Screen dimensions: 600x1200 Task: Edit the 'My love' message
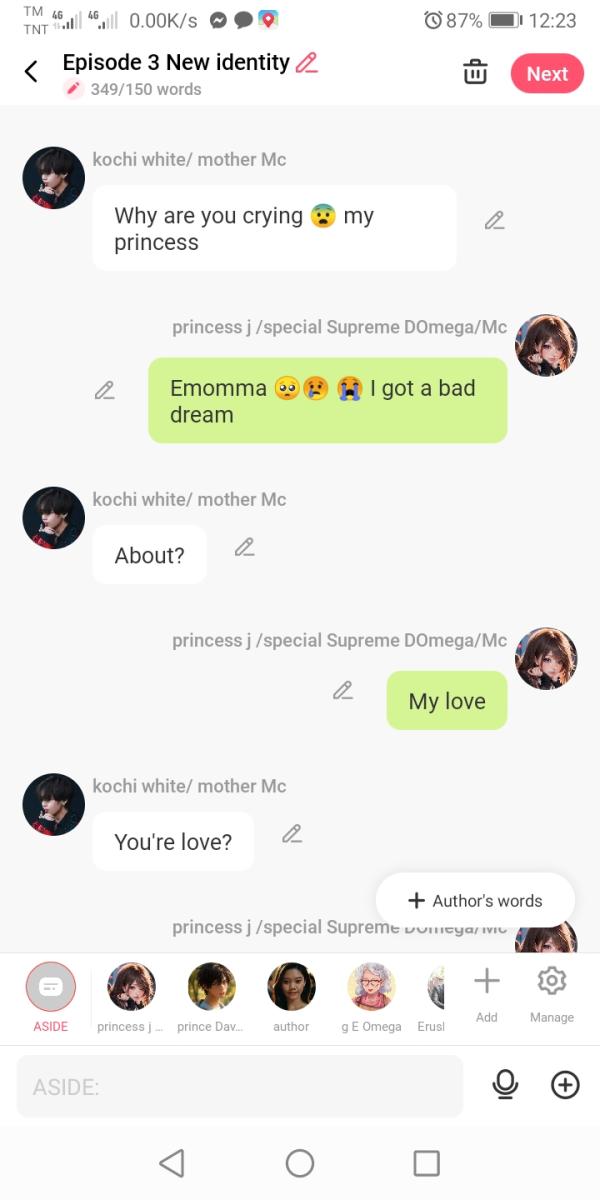tap(343, 691)
